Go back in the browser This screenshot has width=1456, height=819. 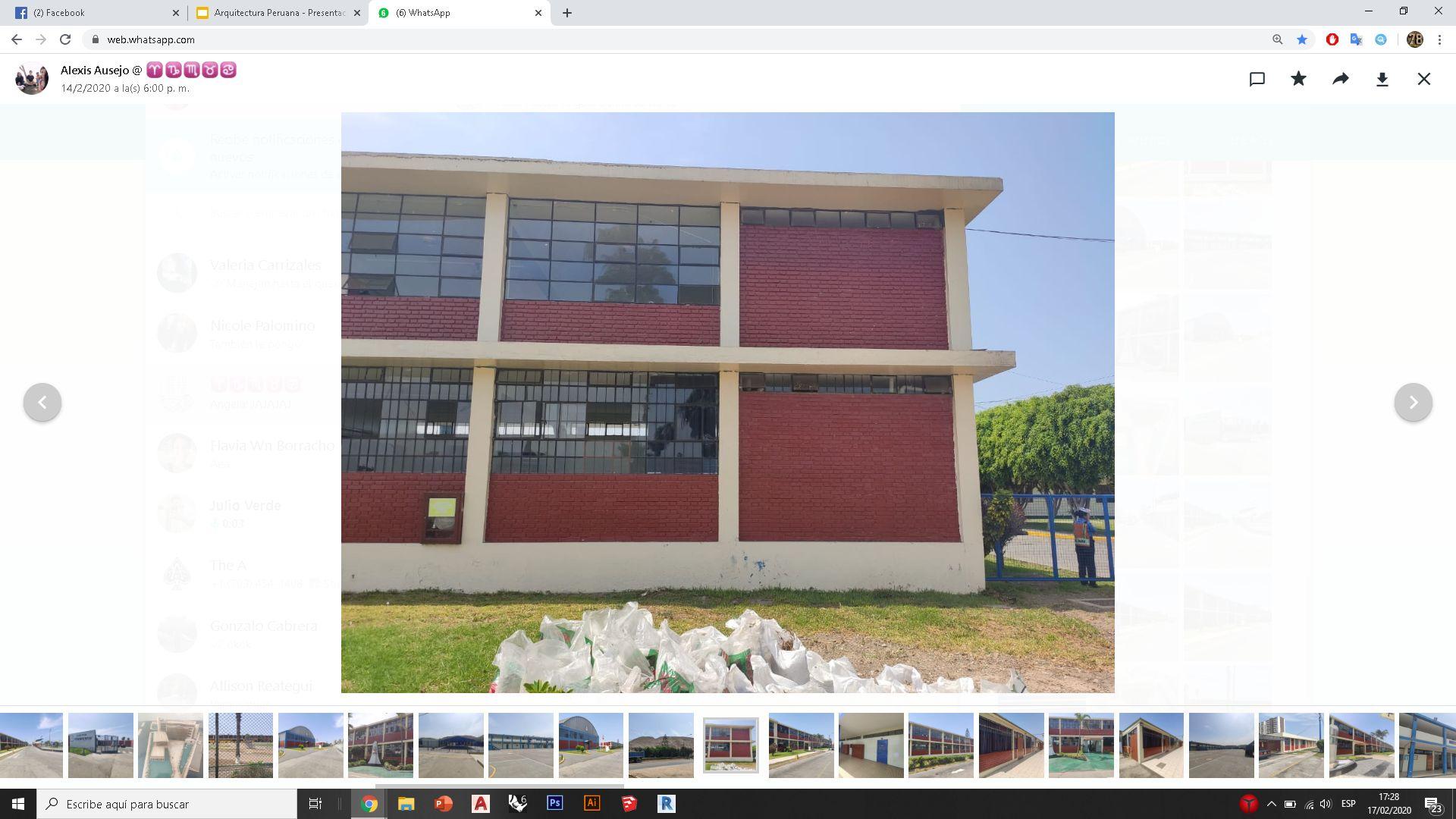coord(17,39)
